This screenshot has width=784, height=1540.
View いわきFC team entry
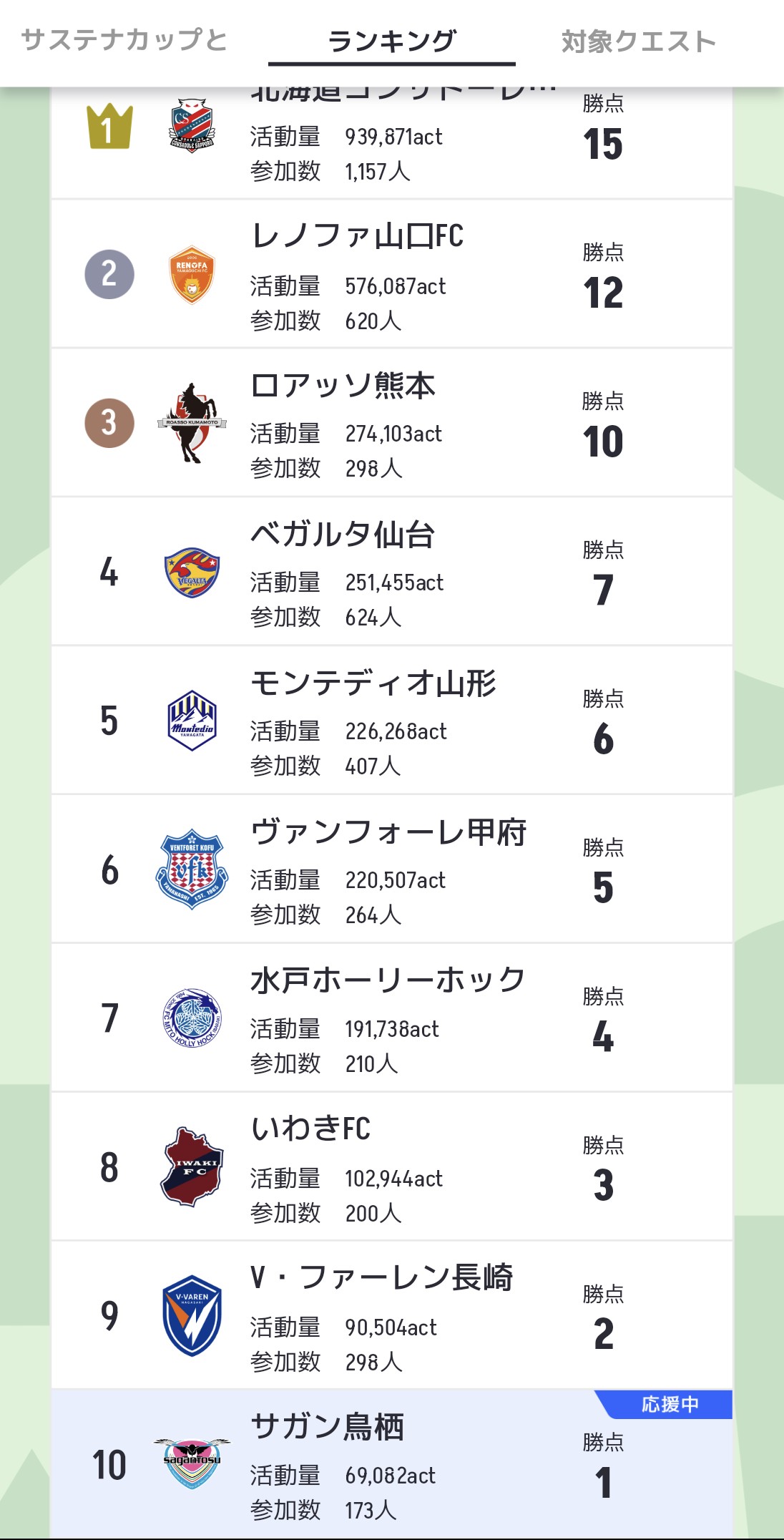pos(392,1167)
